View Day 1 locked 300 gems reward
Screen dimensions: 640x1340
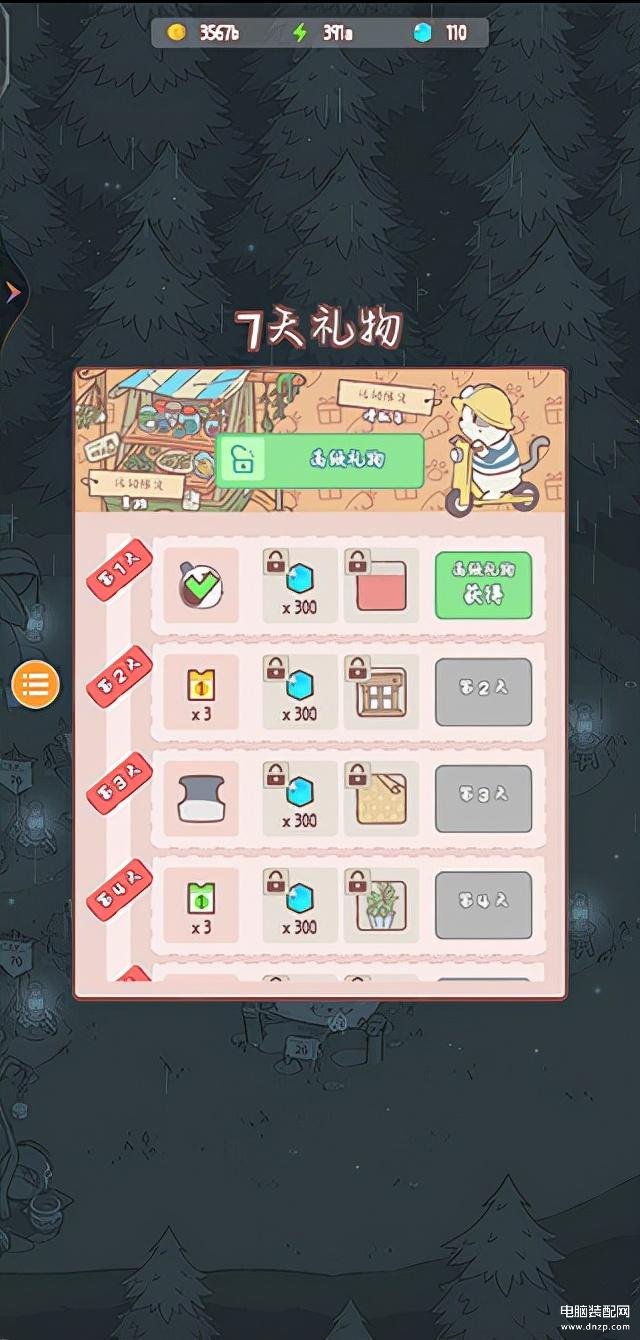tap(299, 585)
